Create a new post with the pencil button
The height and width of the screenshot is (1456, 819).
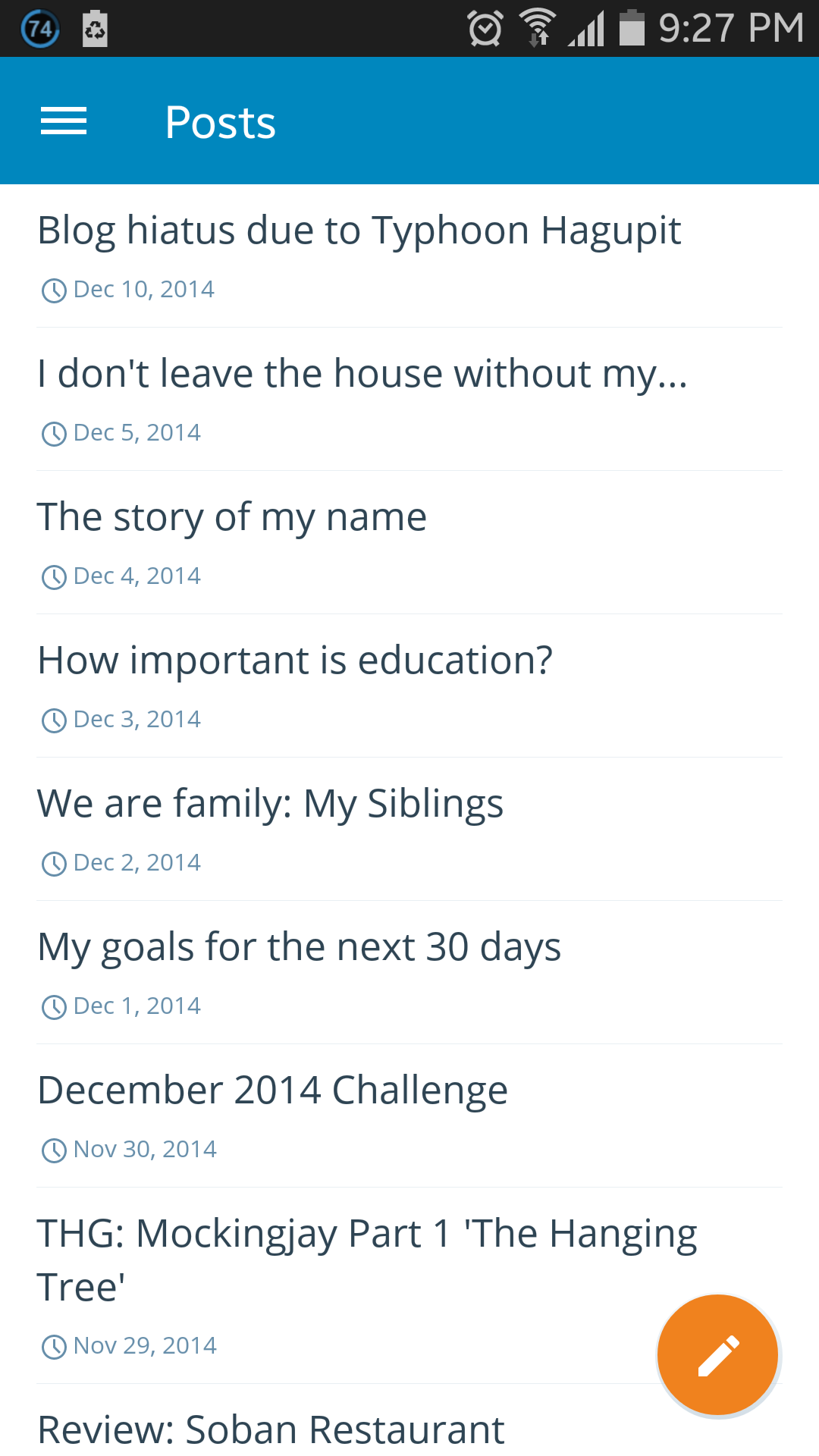(717, 1355)
